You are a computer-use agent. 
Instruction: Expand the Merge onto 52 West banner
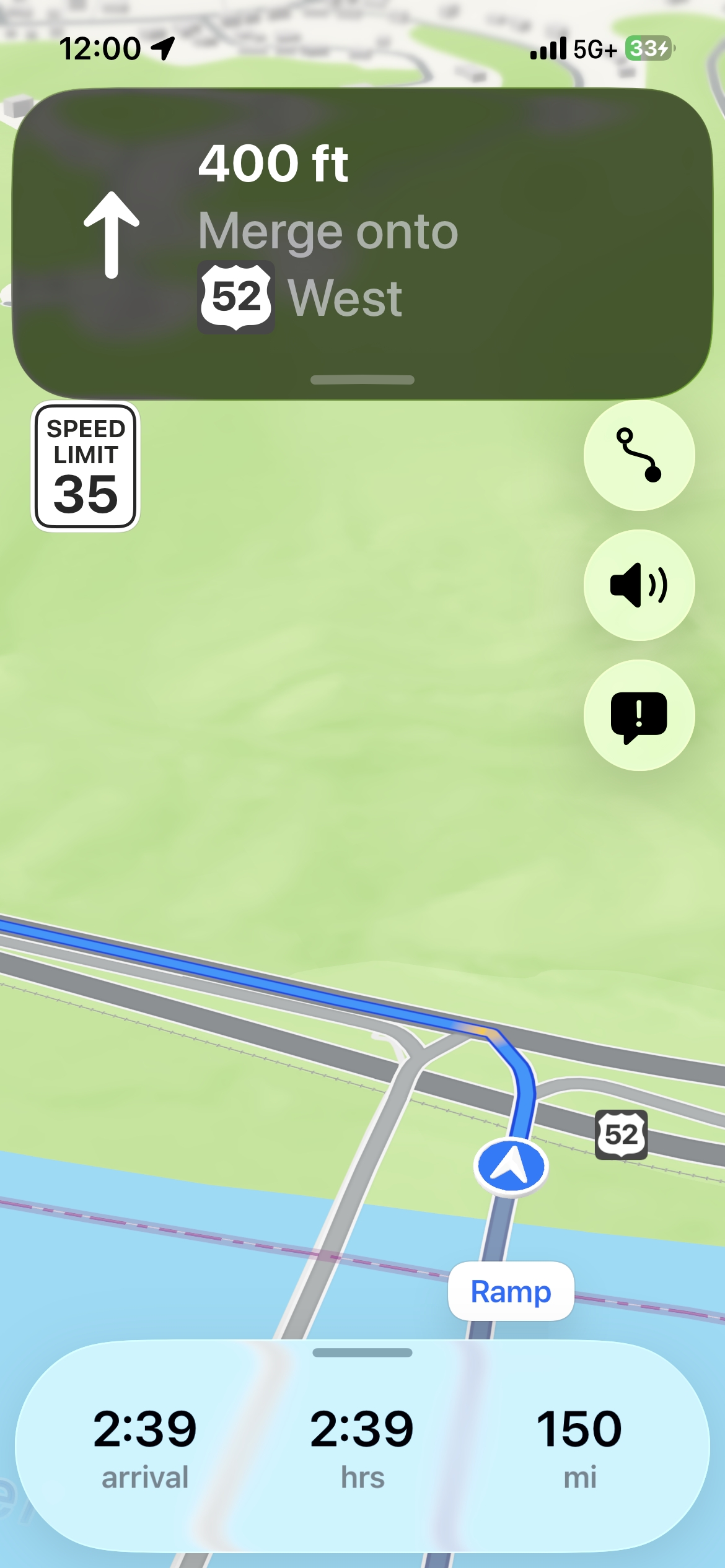point(362,244)
